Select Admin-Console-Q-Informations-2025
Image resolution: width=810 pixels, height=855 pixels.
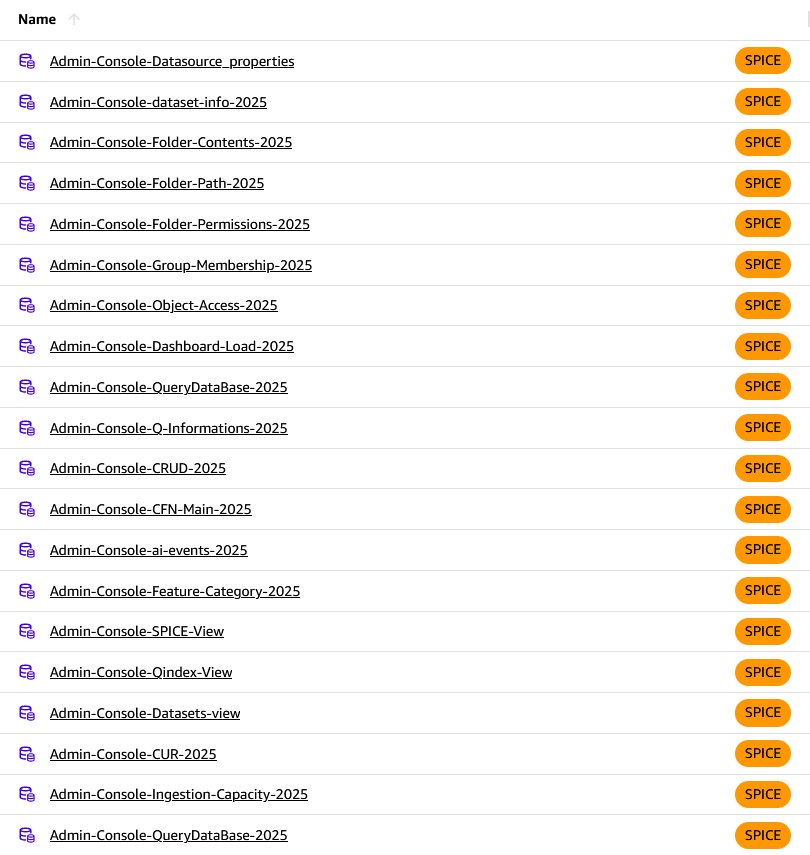(169, 428)
